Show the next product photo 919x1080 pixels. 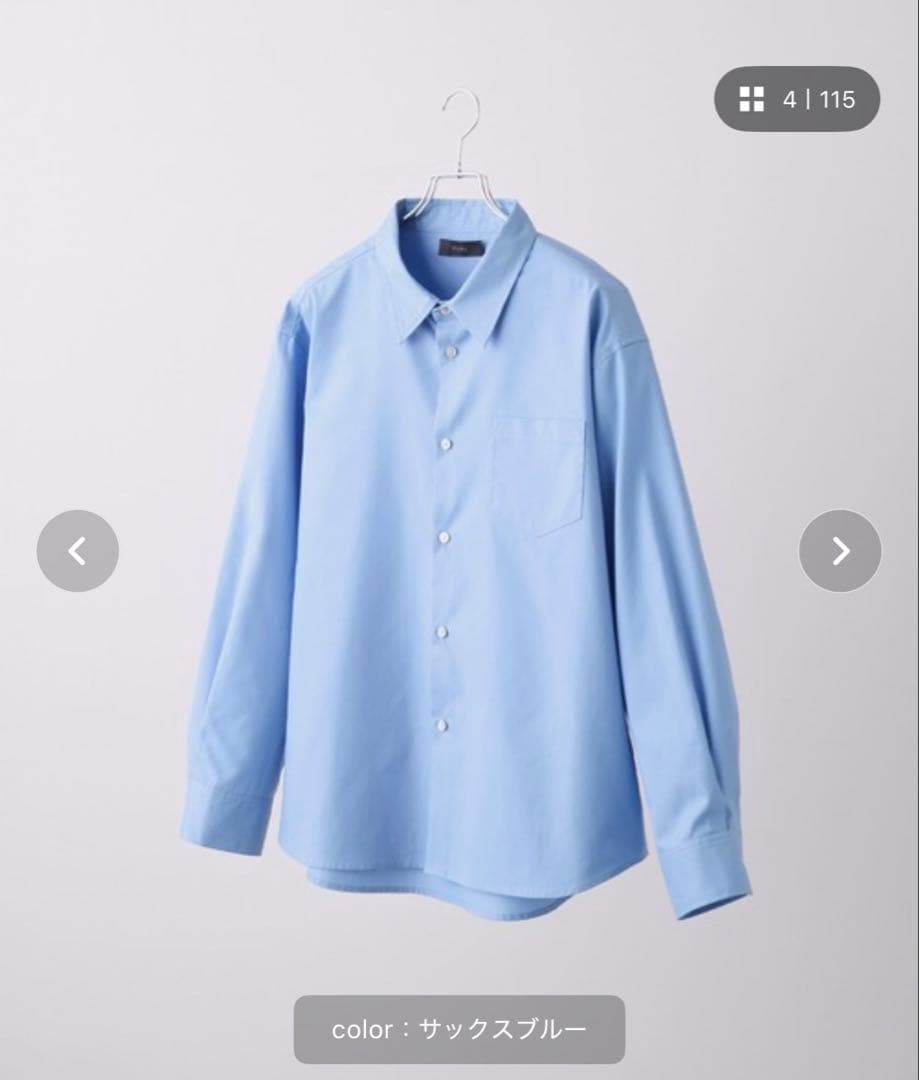(x=840, y=550)
